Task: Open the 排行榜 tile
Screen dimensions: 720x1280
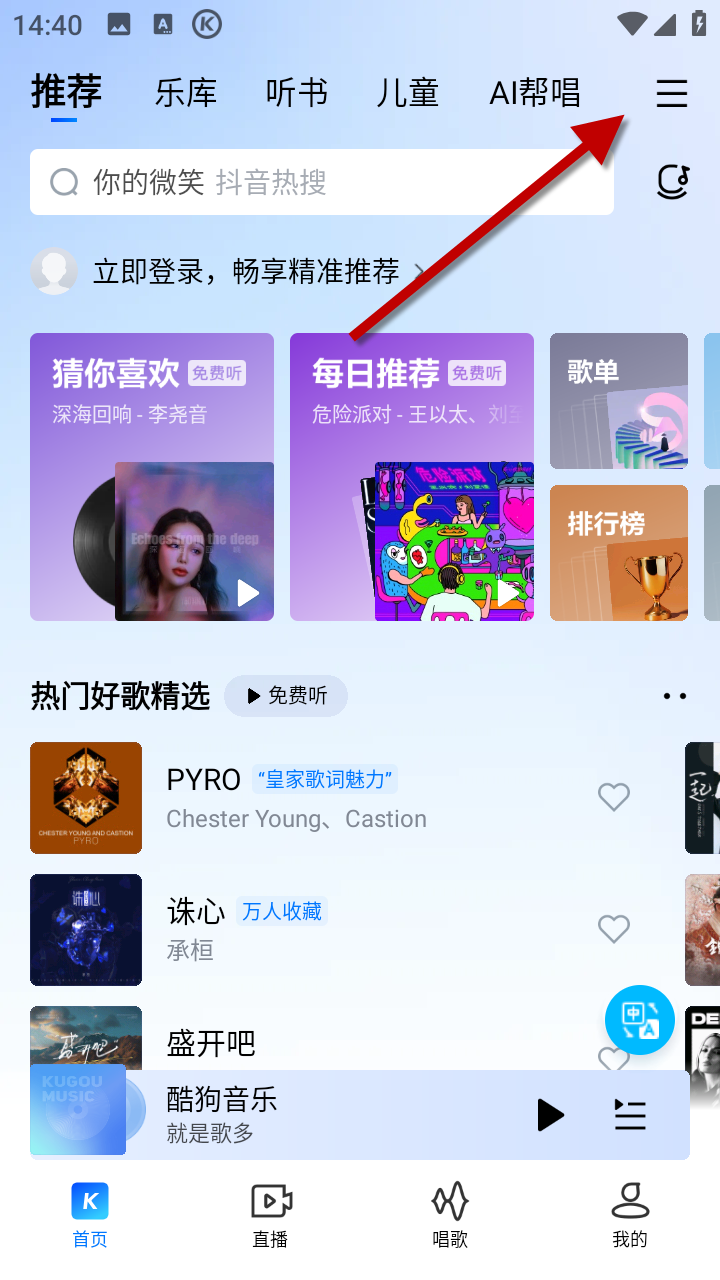Action: tap(619, 553)
